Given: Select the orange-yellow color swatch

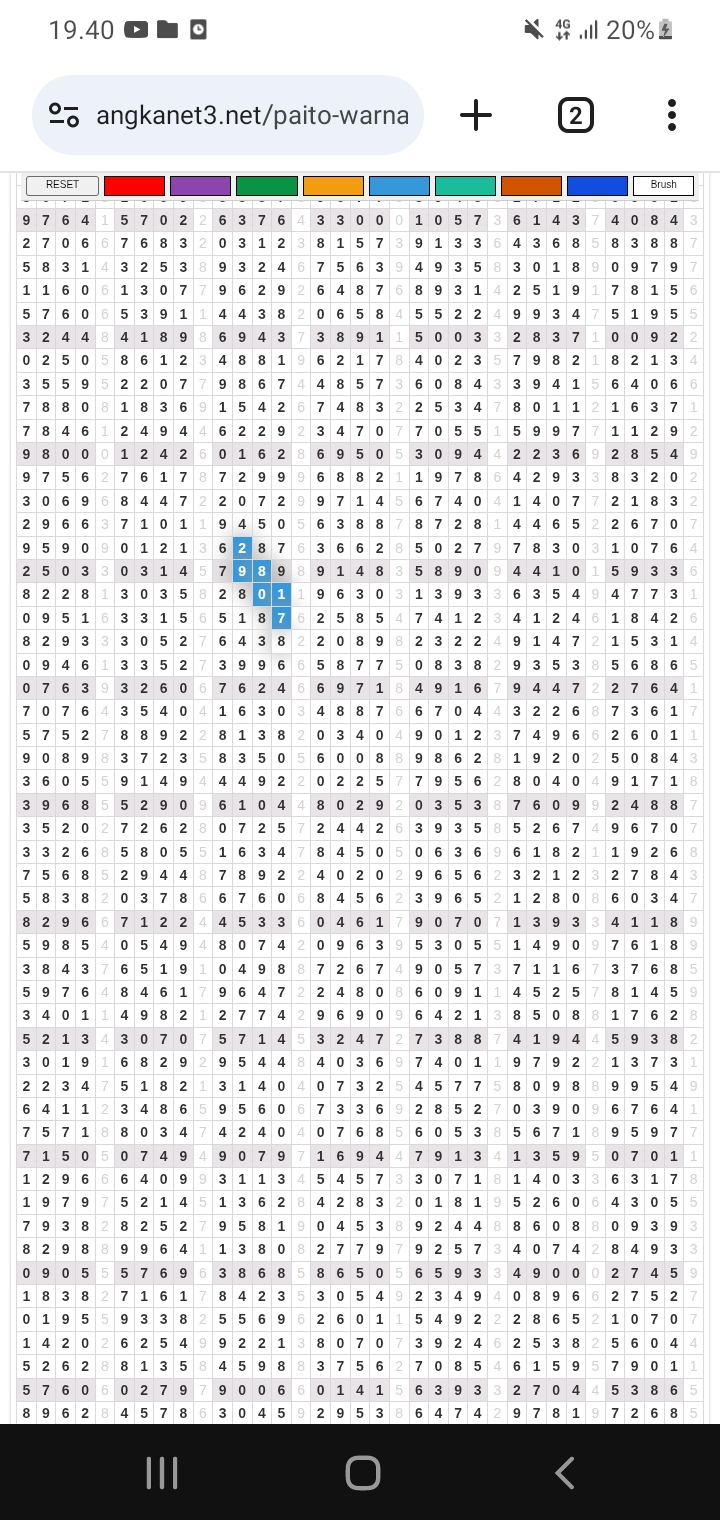Looking at the screenshot, I should point(333,185).
